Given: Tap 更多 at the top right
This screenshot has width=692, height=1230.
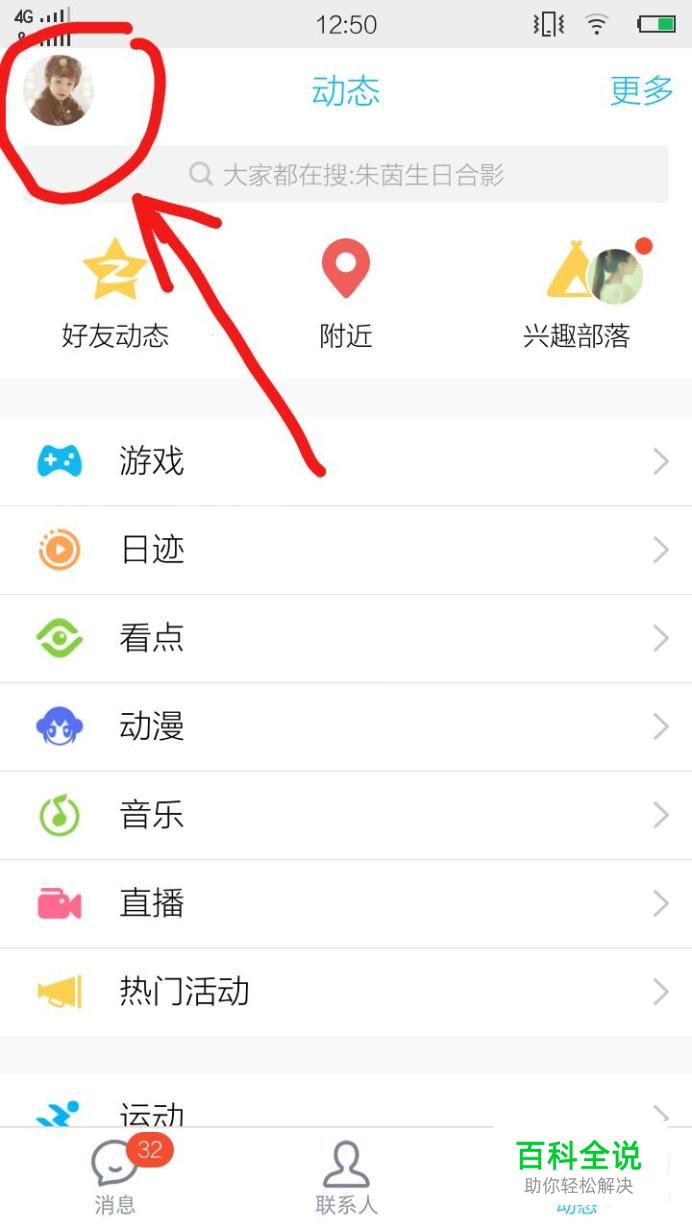Looking at the screenshot, I should 641,91.
